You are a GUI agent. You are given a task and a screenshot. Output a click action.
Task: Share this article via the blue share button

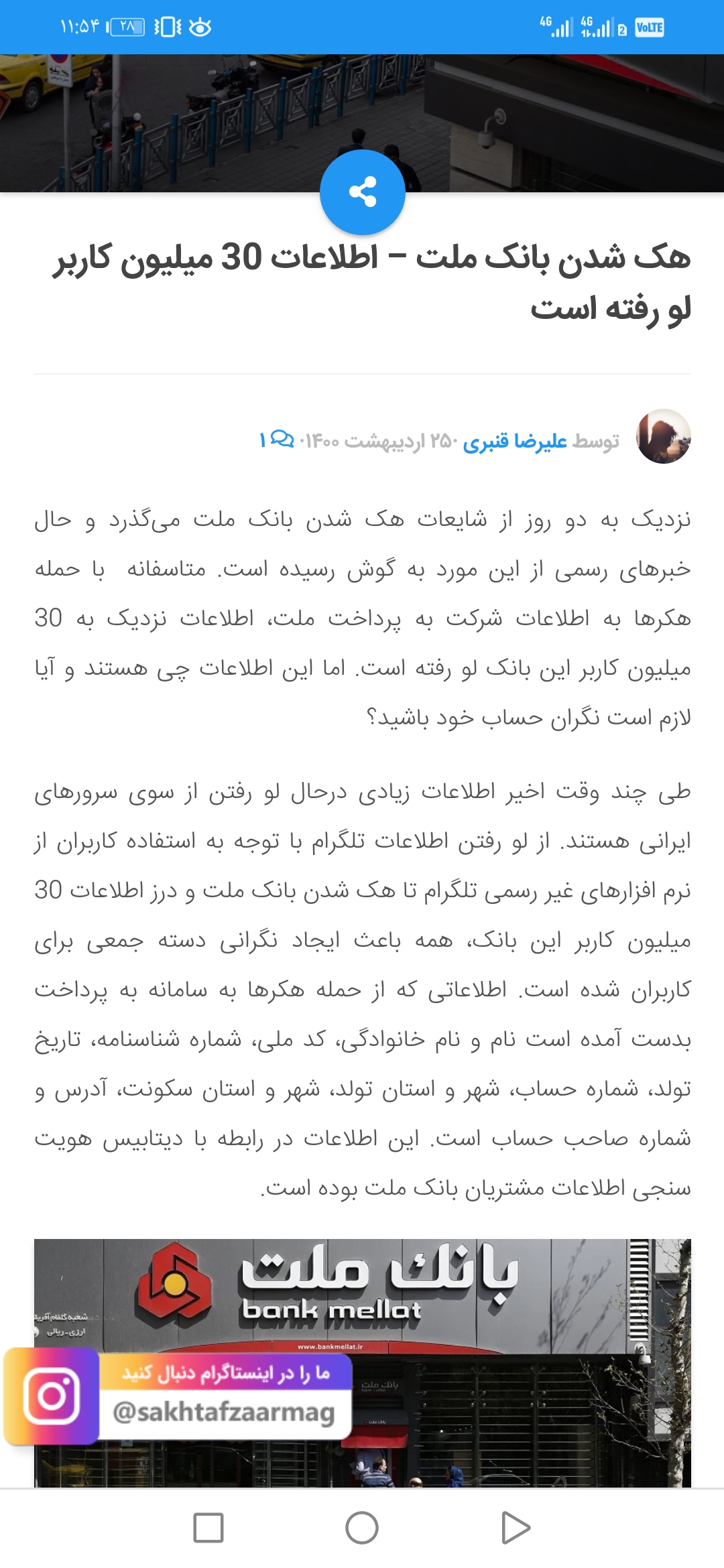coord(362,192)
